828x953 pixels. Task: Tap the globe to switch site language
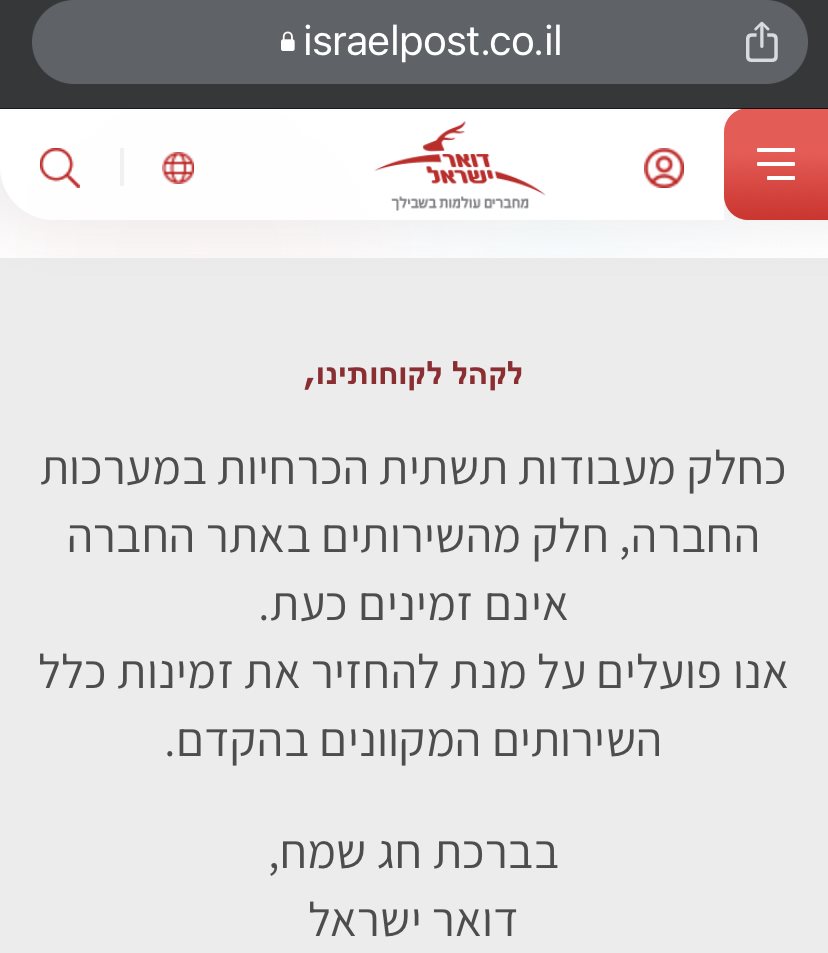177,167
